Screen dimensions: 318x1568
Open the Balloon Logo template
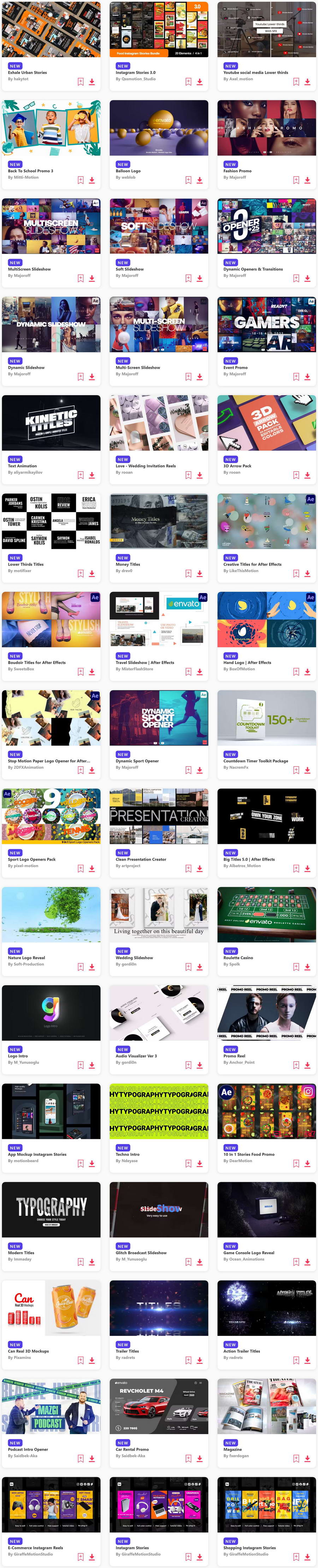158,127
